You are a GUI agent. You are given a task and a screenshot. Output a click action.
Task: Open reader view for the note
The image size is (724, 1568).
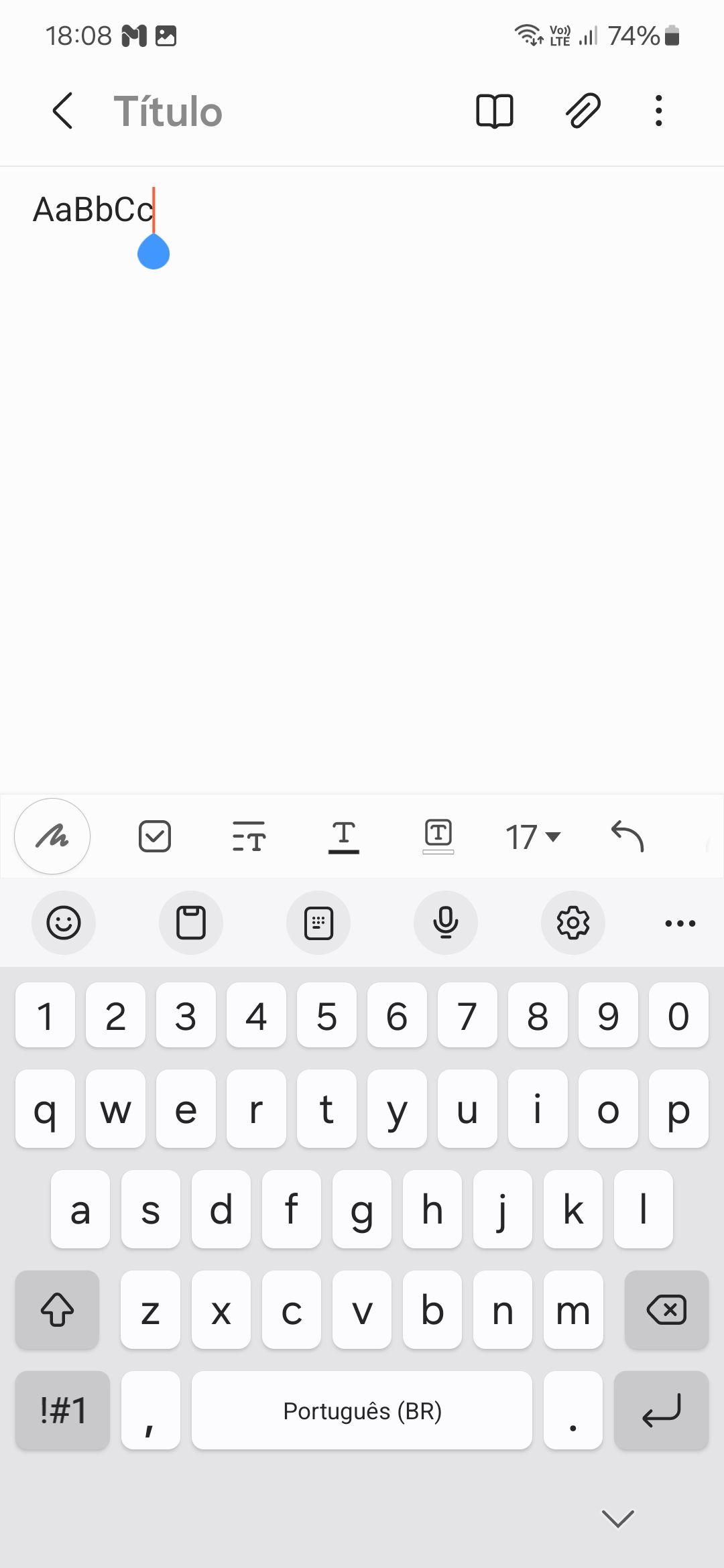[495, 110]
